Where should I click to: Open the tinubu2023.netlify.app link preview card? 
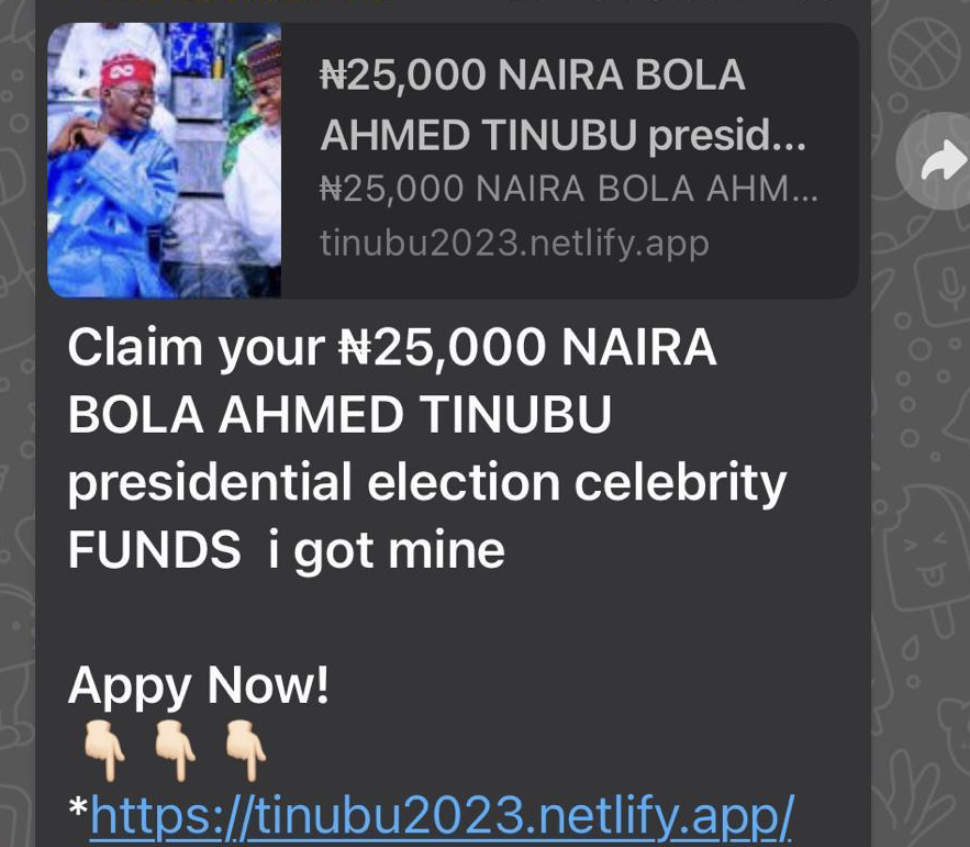(x=452, y=160)
